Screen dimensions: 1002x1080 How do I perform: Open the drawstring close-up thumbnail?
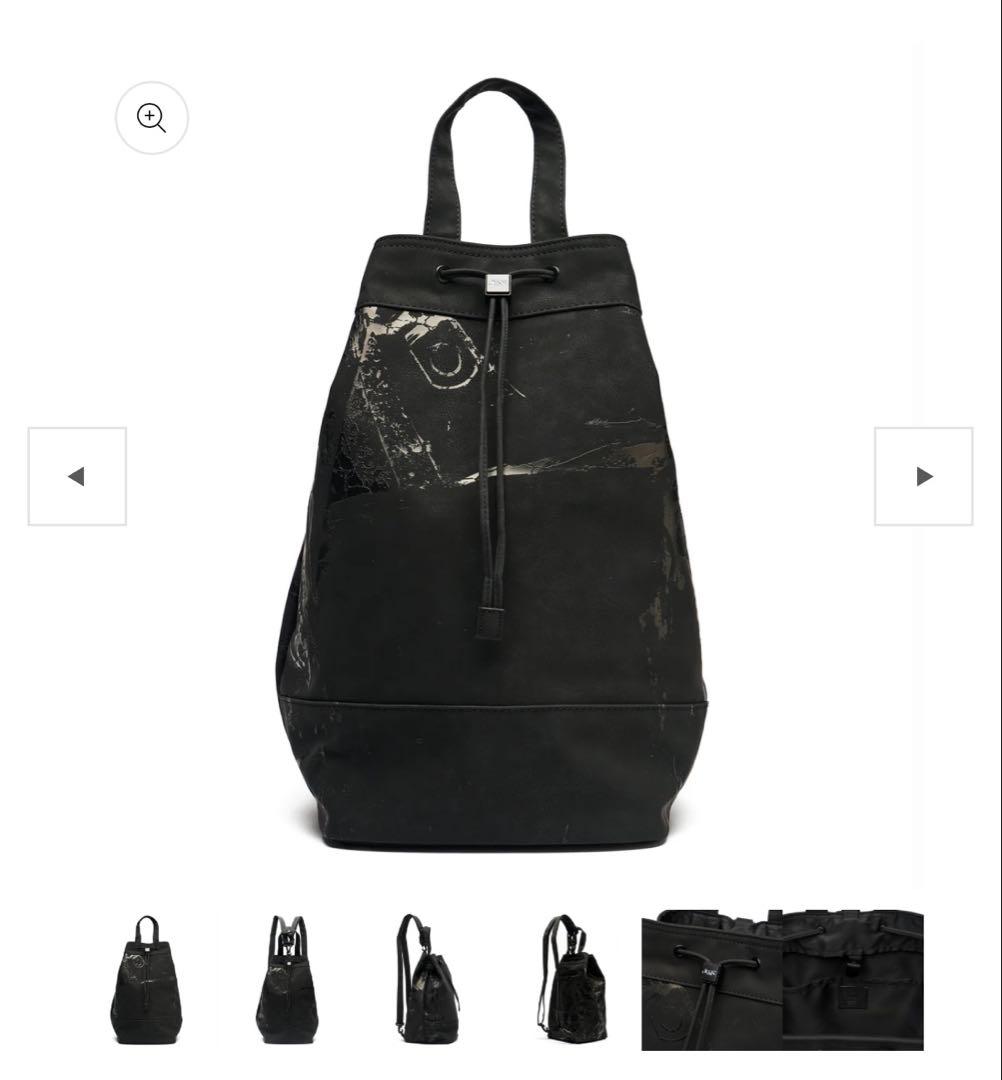pos(712,980)
